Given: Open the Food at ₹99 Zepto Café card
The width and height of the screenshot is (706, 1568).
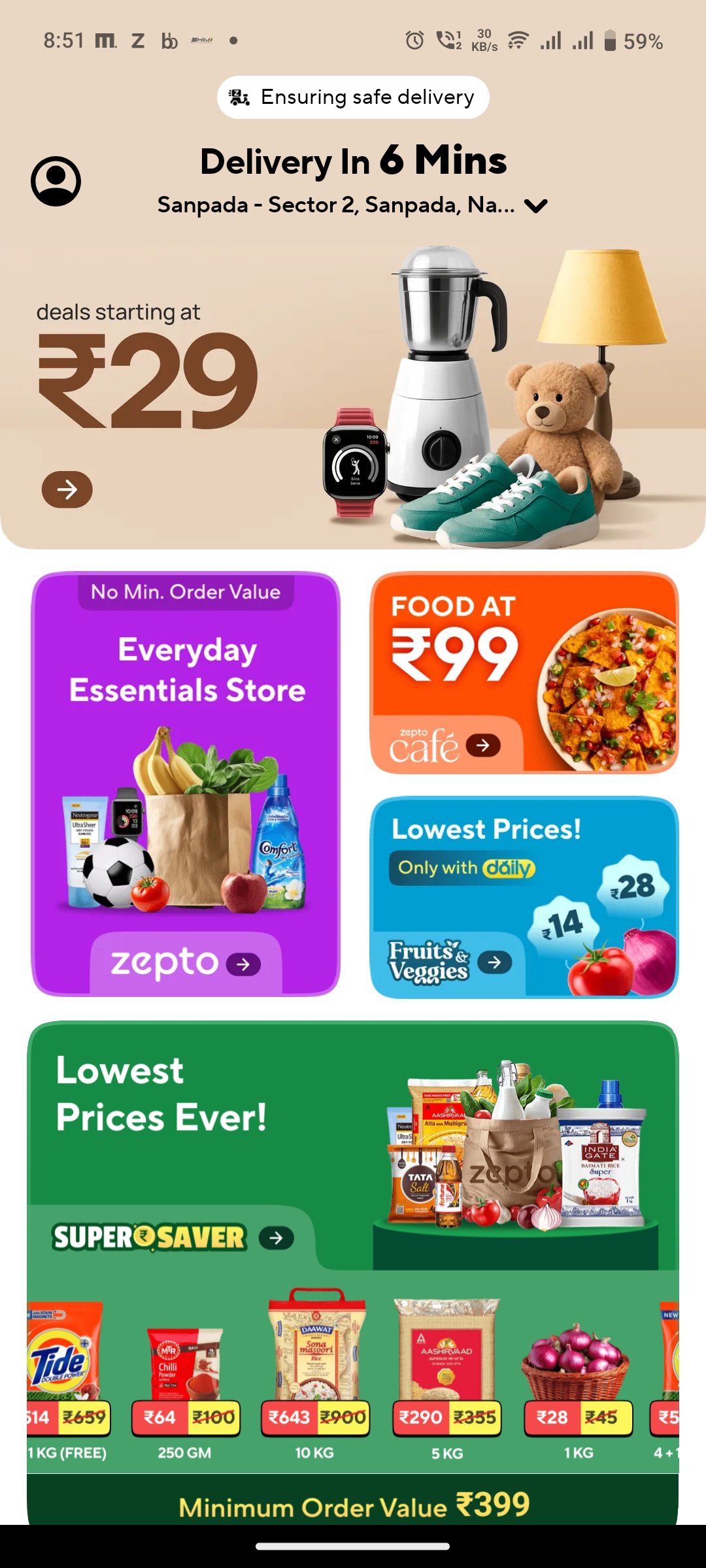Looking at the screenshot, I should 524,673.
